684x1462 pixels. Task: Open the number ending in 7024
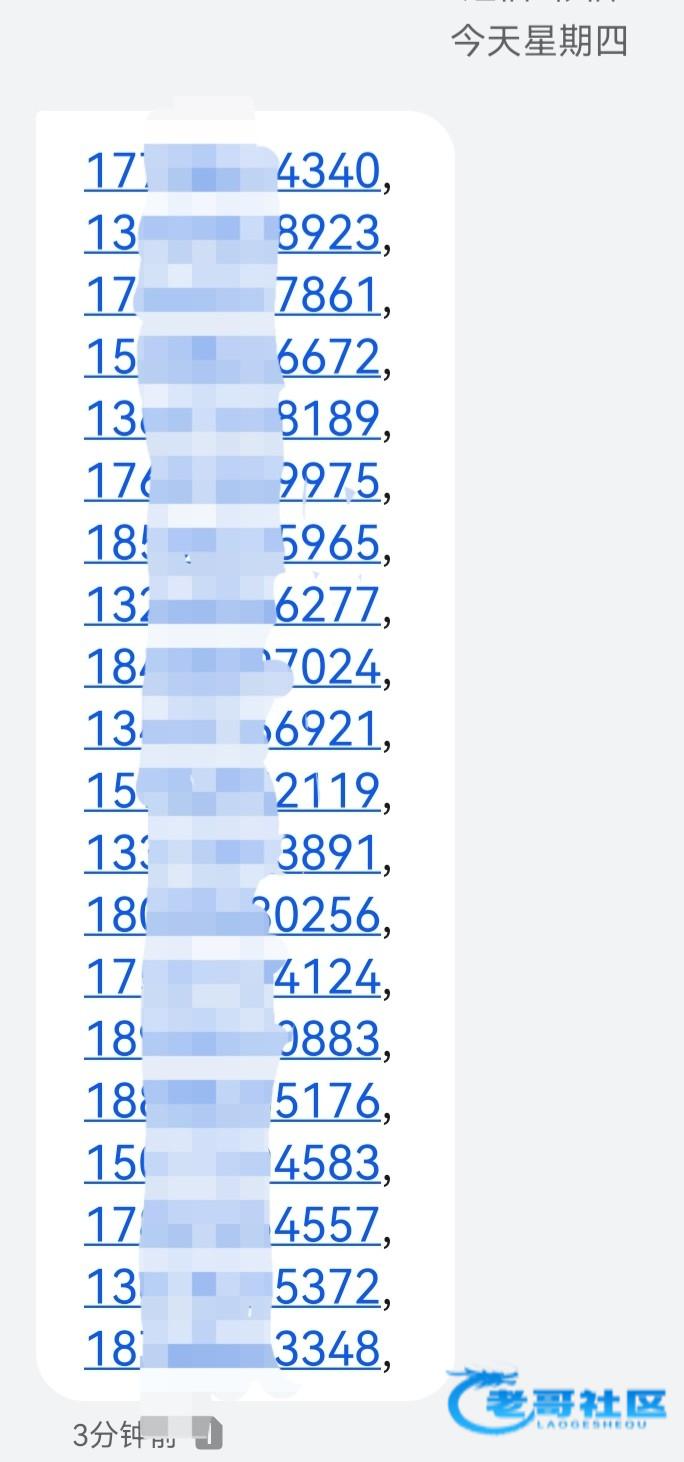[232, 667]
